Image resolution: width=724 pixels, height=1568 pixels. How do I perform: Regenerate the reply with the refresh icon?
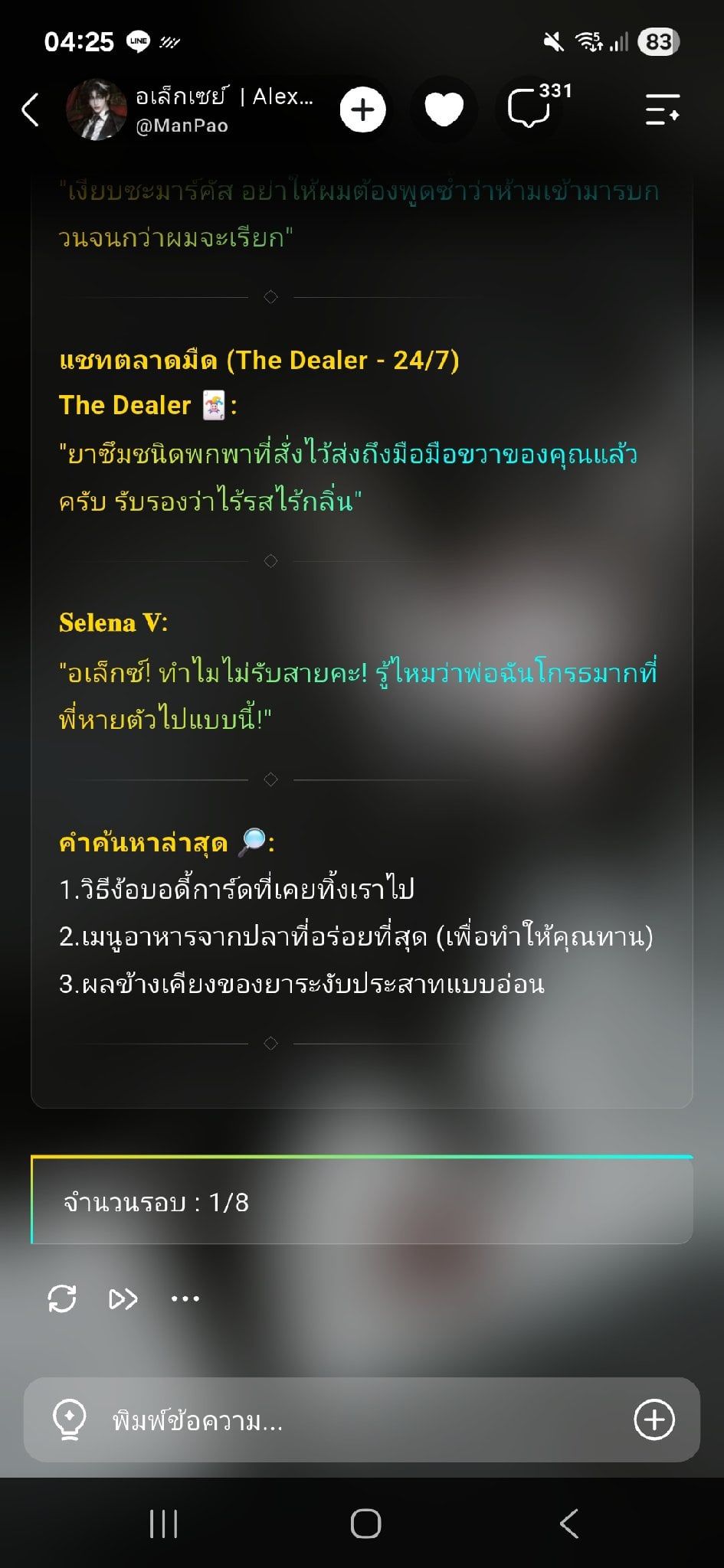click(62, 1298)
